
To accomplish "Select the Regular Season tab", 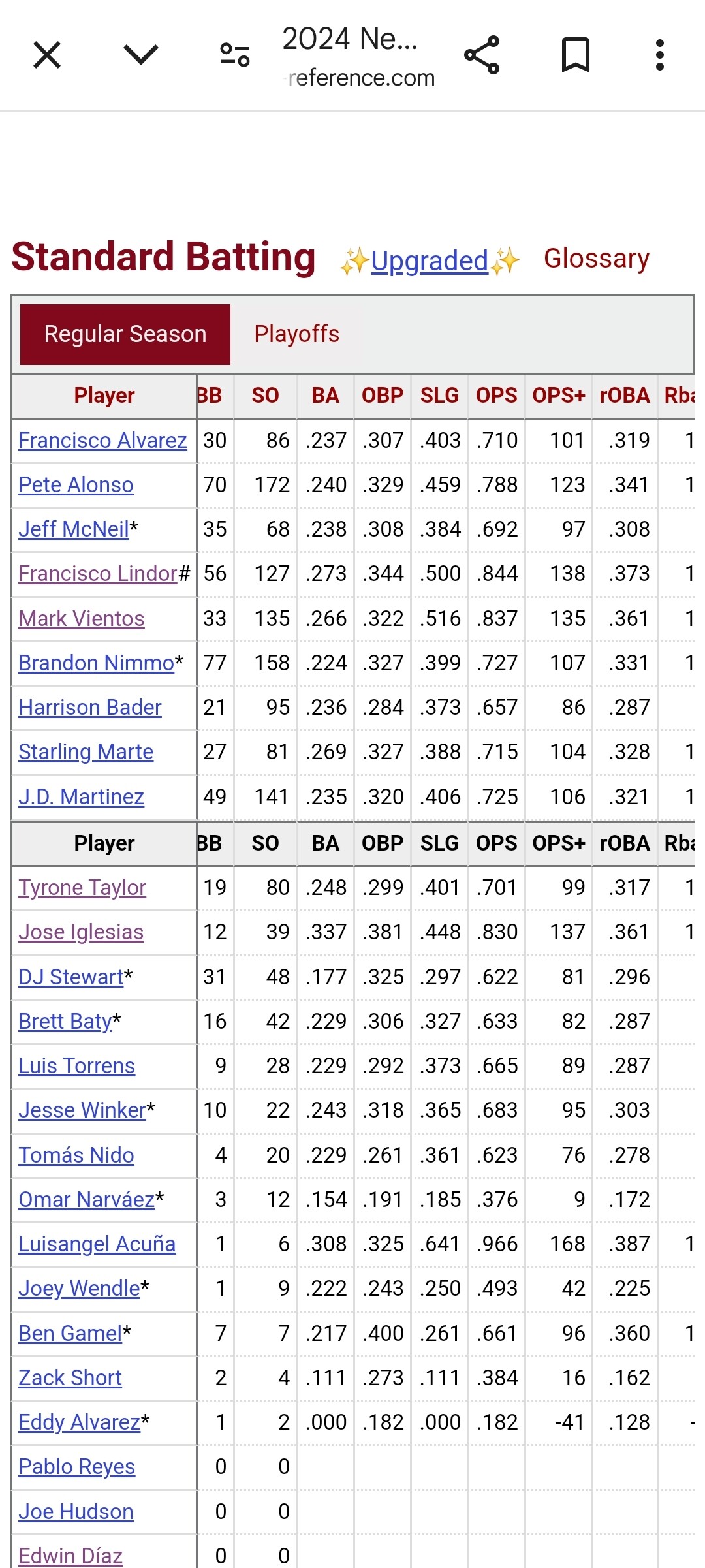I will coord(125,334).
